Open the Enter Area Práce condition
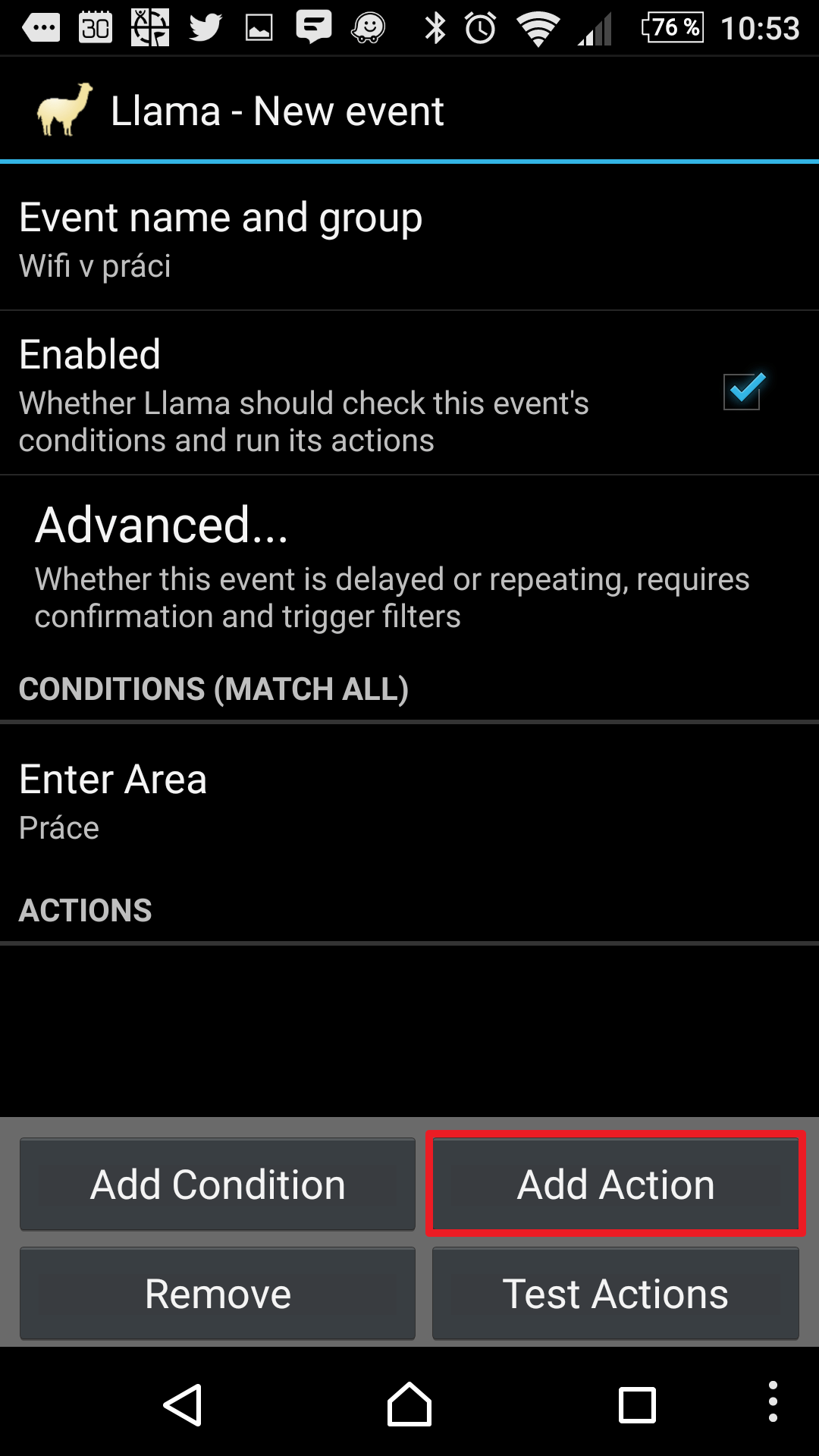Screen dimensions: 819x1456 [x=409, y=801]
